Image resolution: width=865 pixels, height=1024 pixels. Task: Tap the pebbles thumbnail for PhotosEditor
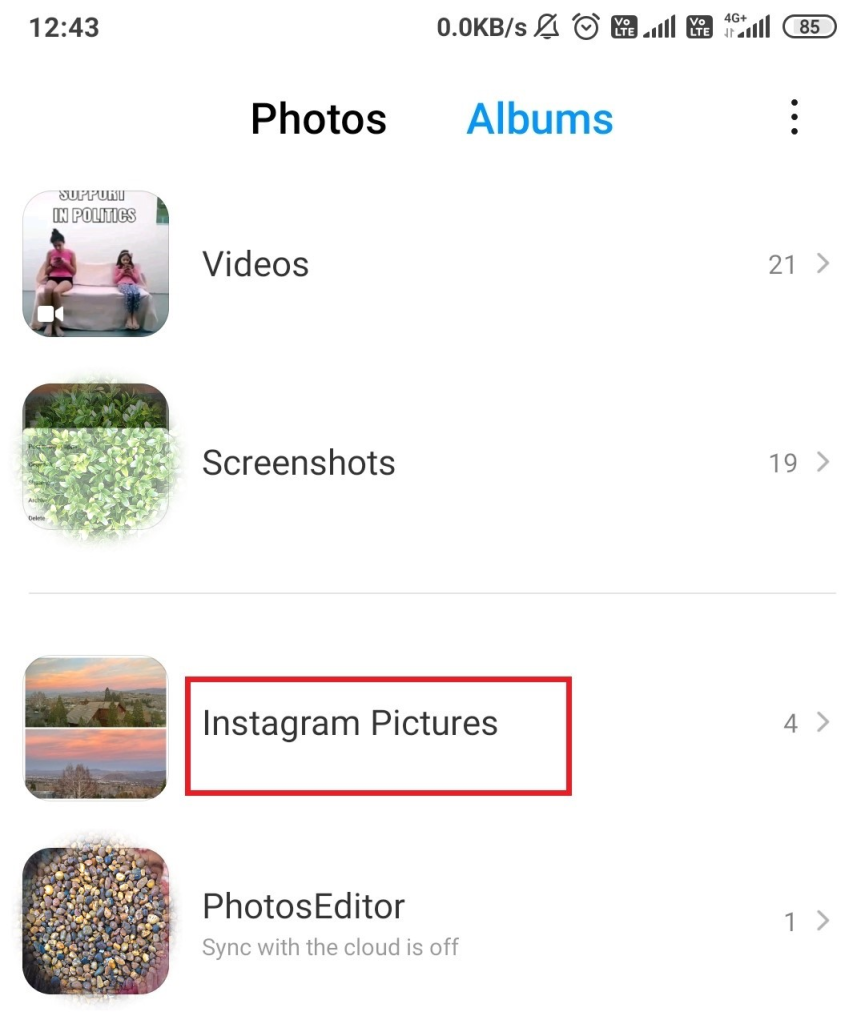95,920
